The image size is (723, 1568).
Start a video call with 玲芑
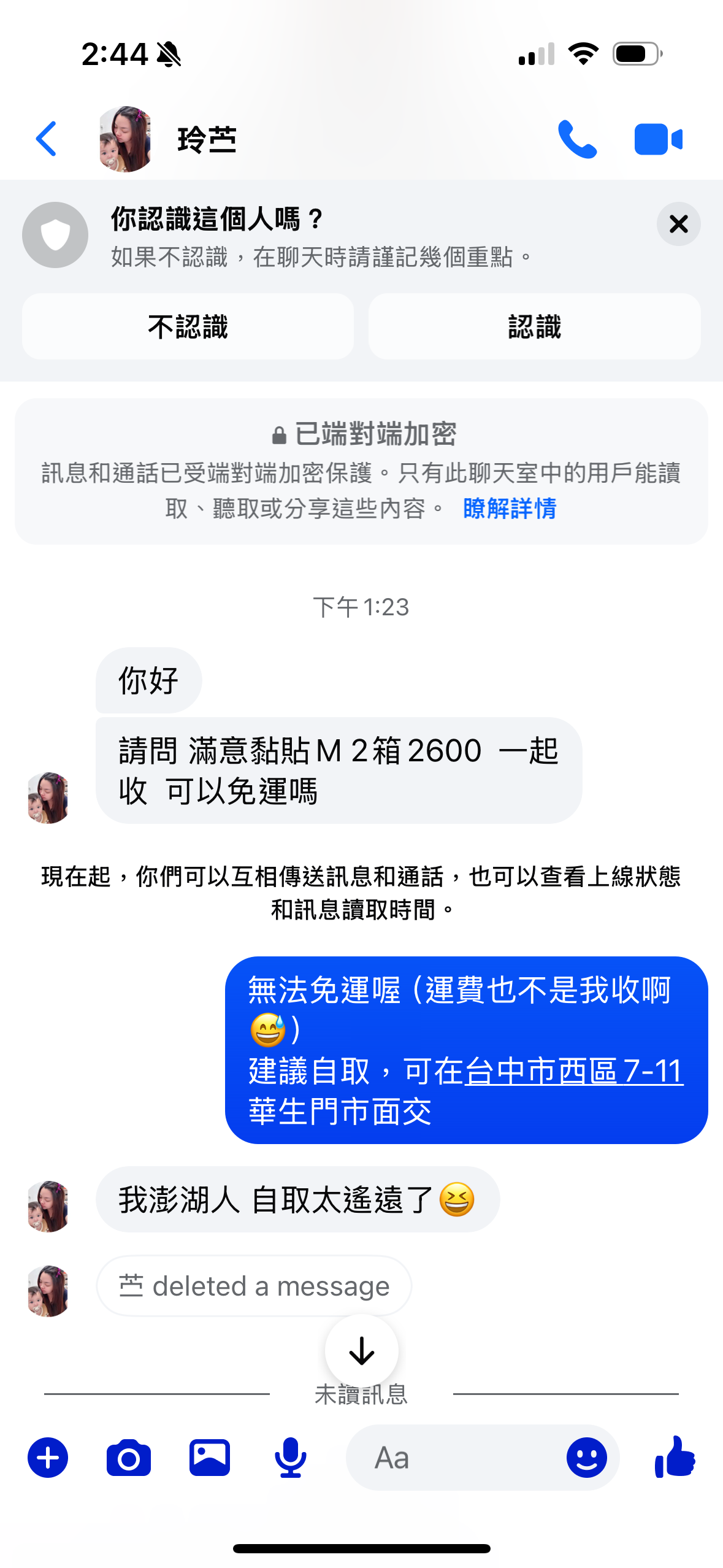click(x=658, y=139)
